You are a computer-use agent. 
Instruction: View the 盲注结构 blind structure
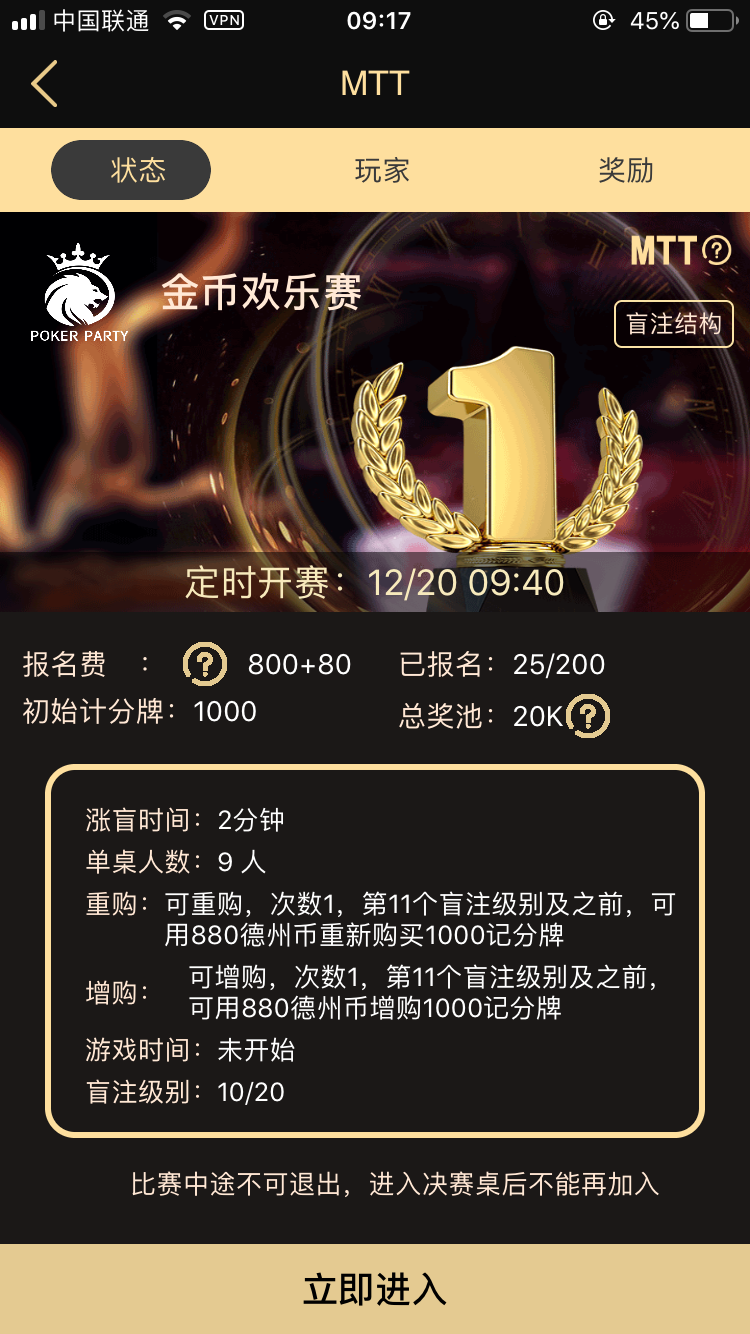pos(673,324)
